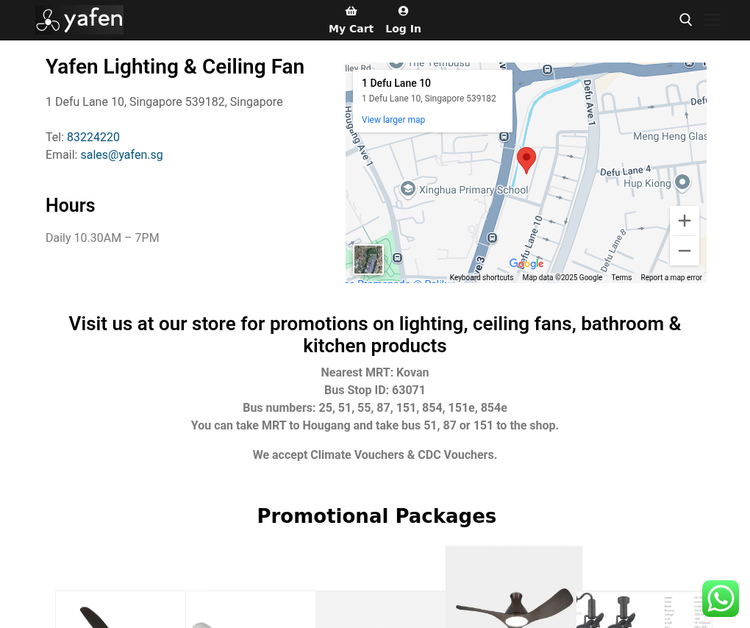750x628 pixels.
Task: Open View larger map link
Action: pos(393,120)
